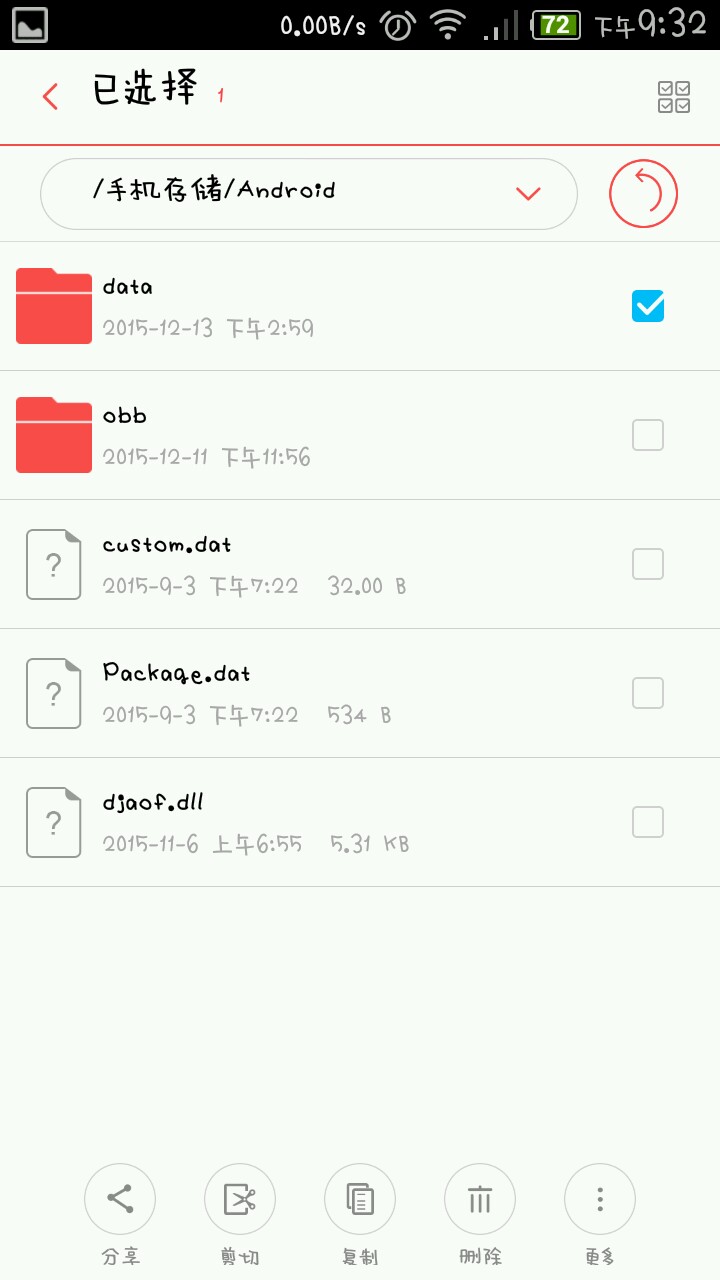Tap the red back arrow
Viewport: 720px width, 1280px height.
(x=50, y=97)
